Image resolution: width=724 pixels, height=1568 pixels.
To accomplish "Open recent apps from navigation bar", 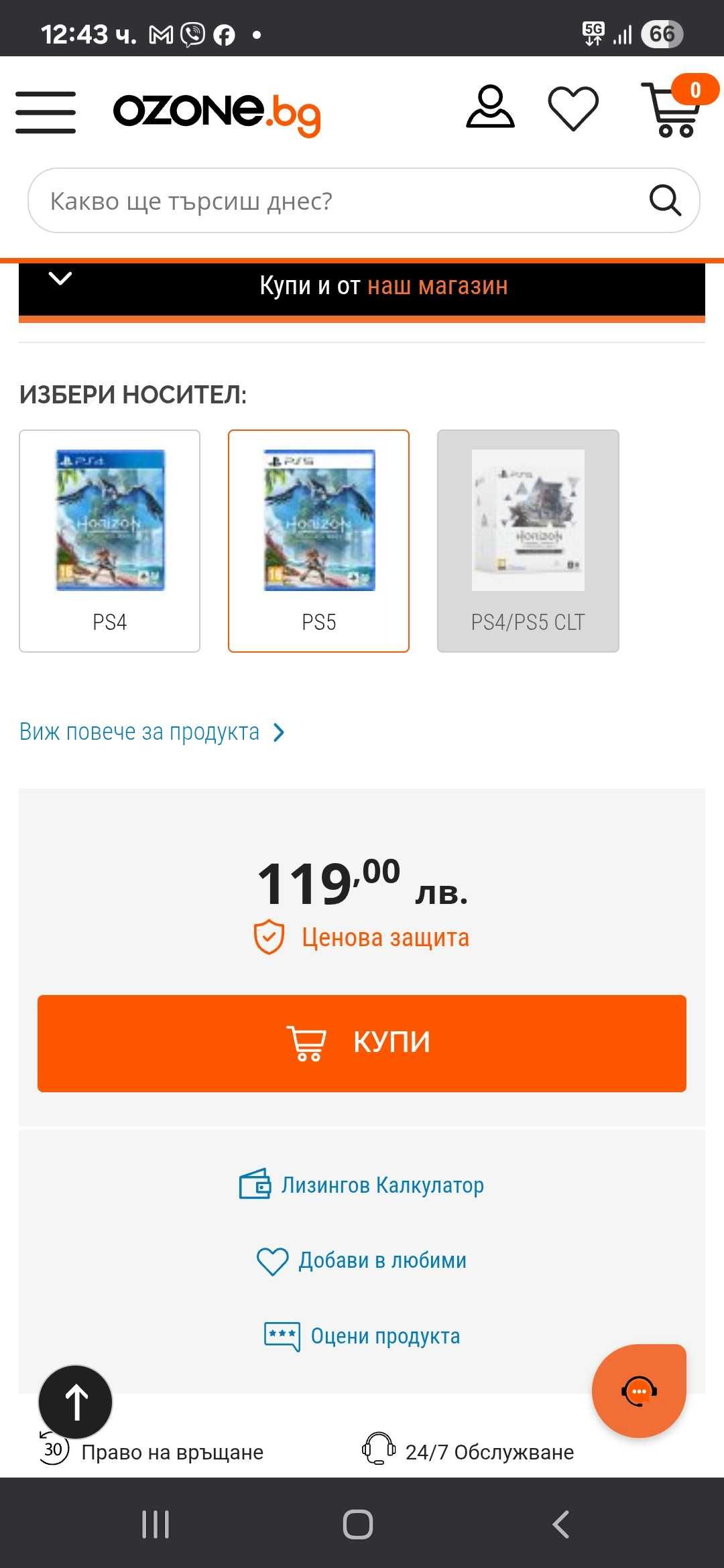I will (156, 1524).
